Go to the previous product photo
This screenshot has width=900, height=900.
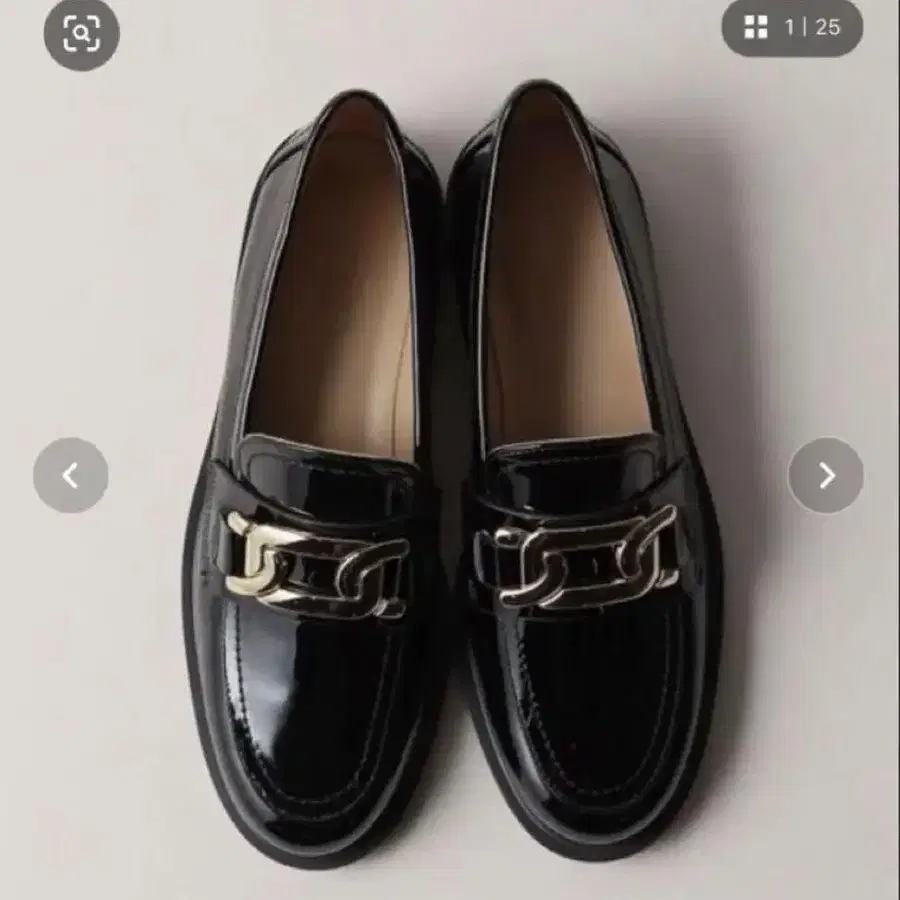coord(71,475)
